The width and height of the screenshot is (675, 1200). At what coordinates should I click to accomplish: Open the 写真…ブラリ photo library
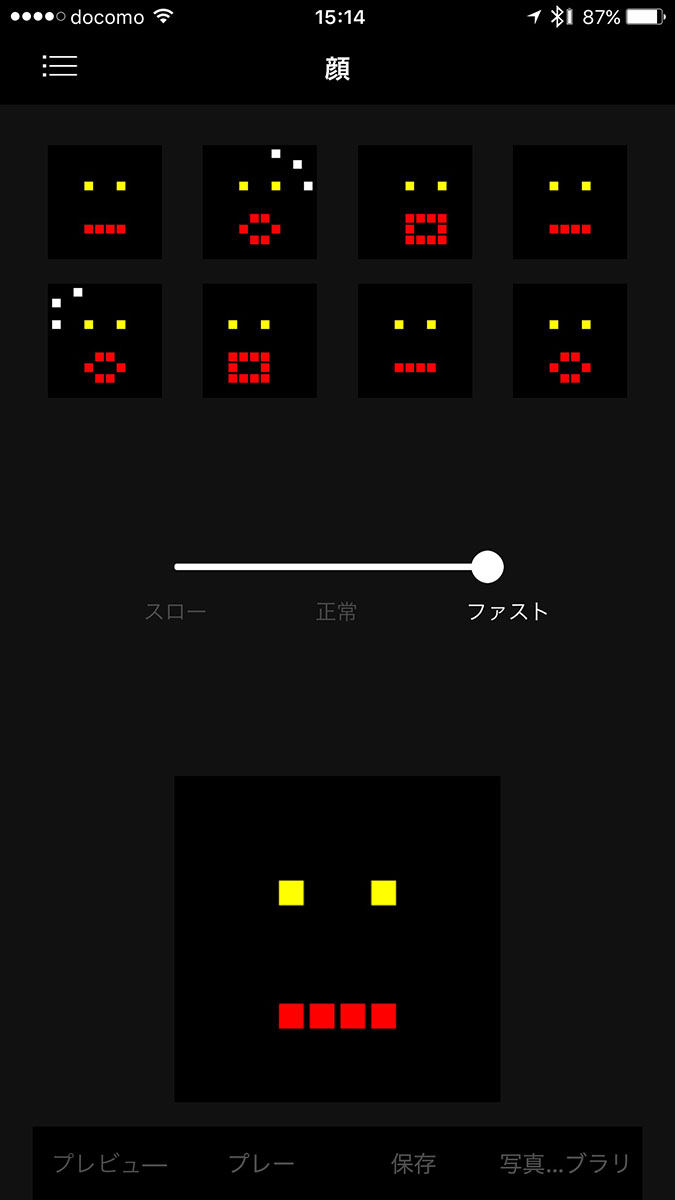565,1164
